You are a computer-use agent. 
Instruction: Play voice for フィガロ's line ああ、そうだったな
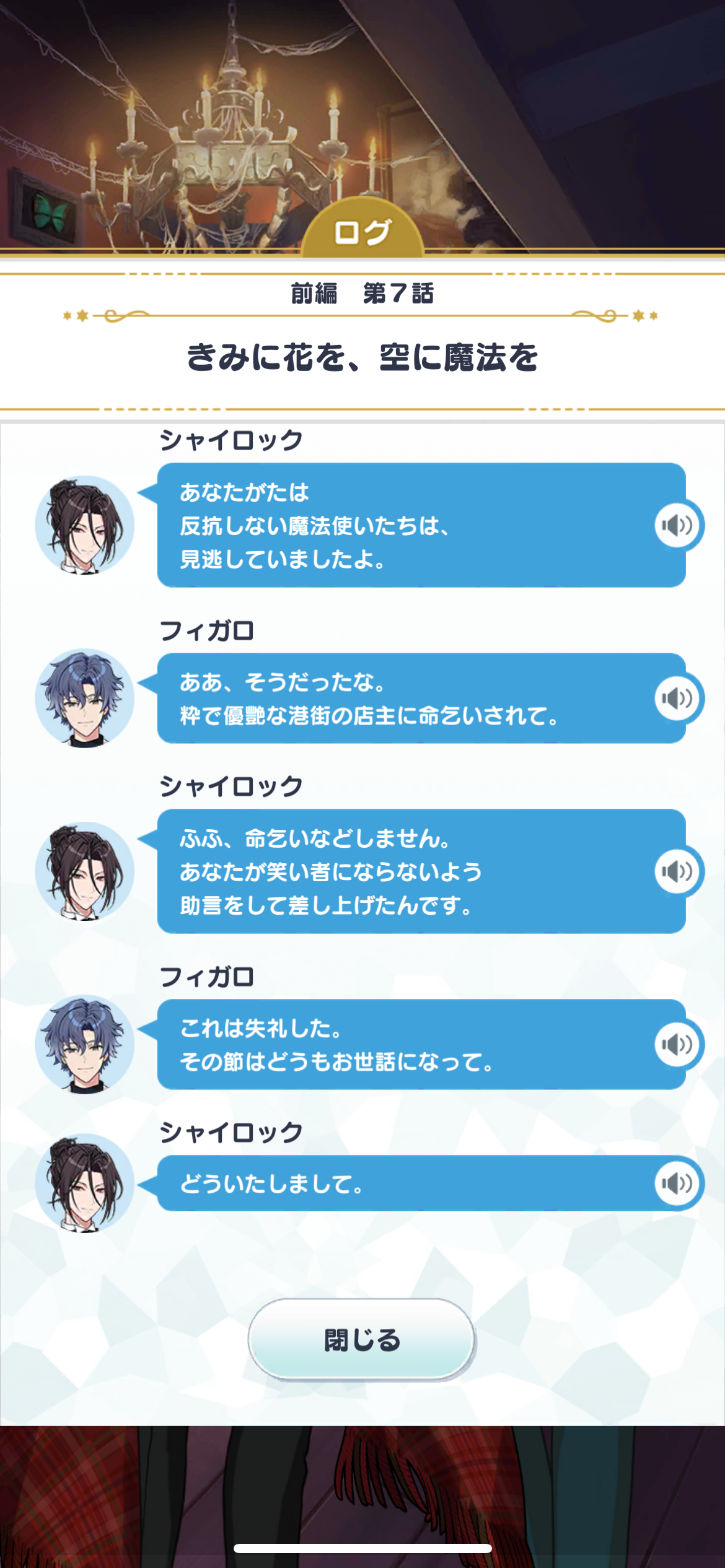point(677,699)
